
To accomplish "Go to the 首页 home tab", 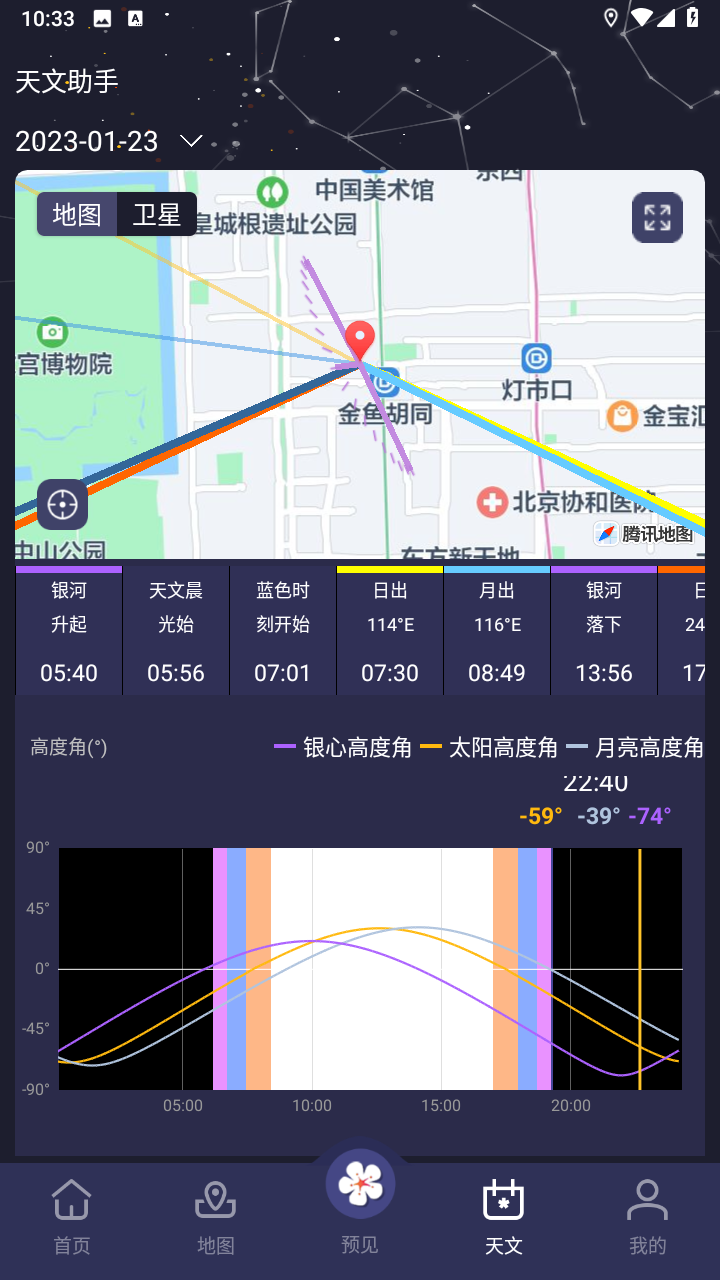I will [72, 1217].
